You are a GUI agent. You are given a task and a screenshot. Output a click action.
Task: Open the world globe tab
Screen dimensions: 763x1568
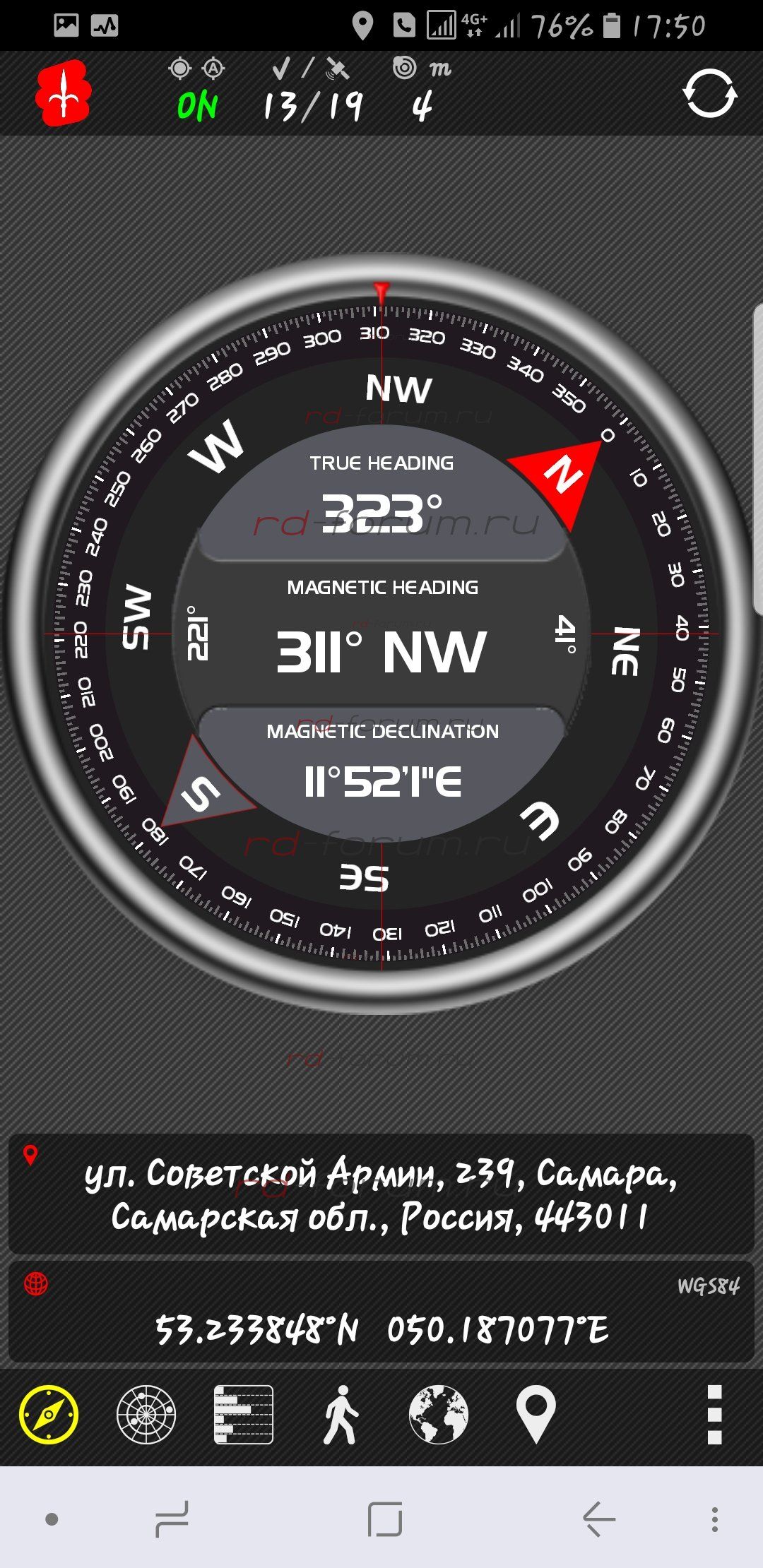[438, 1415]
